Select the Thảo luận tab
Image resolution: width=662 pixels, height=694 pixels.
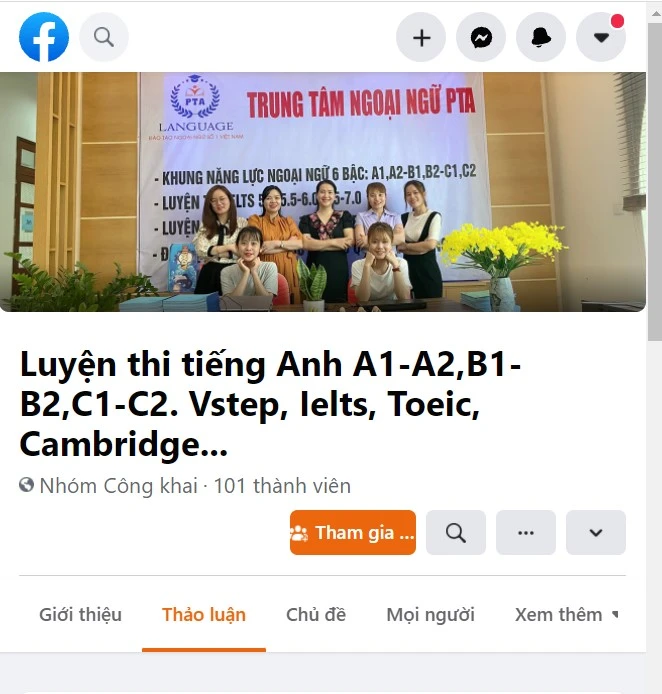click(x=204, y=615)
